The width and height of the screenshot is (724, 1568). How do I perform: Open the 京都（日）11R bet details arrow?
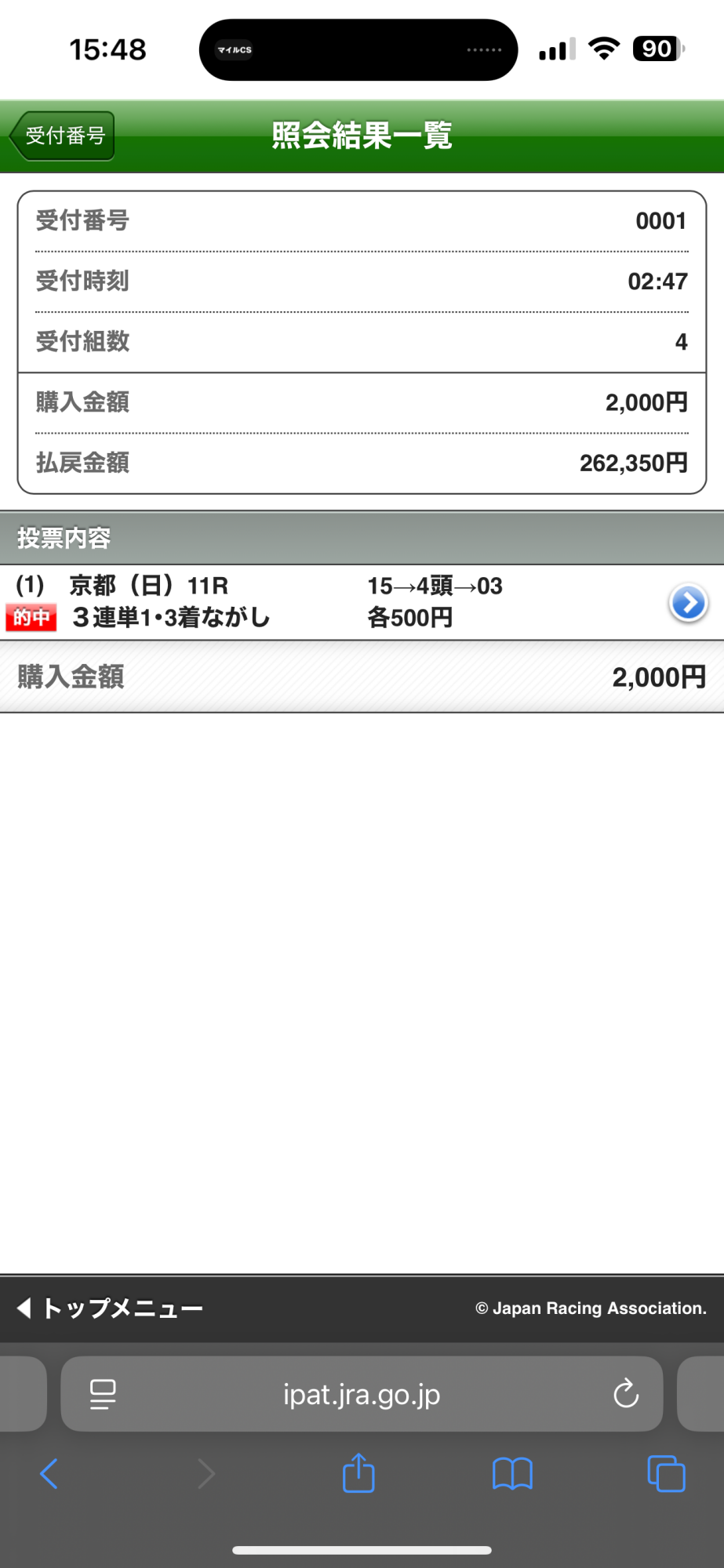click(x=688, y=603)
